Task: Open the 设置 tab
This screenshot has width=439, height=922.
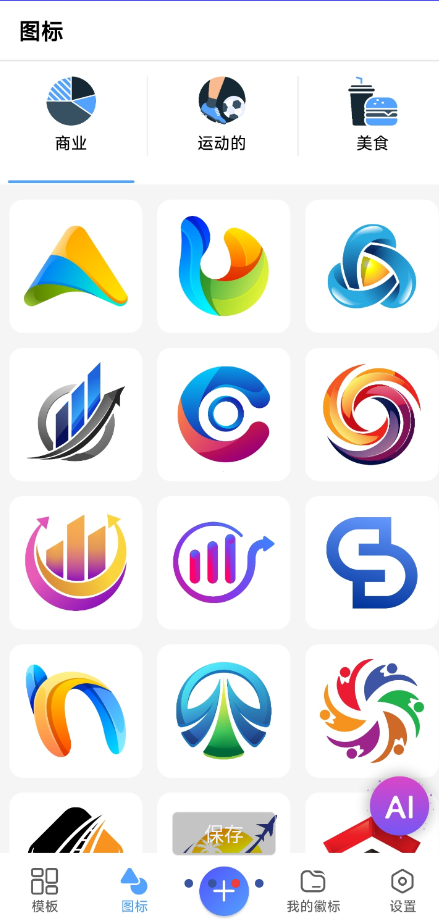Action: [403, 890]
